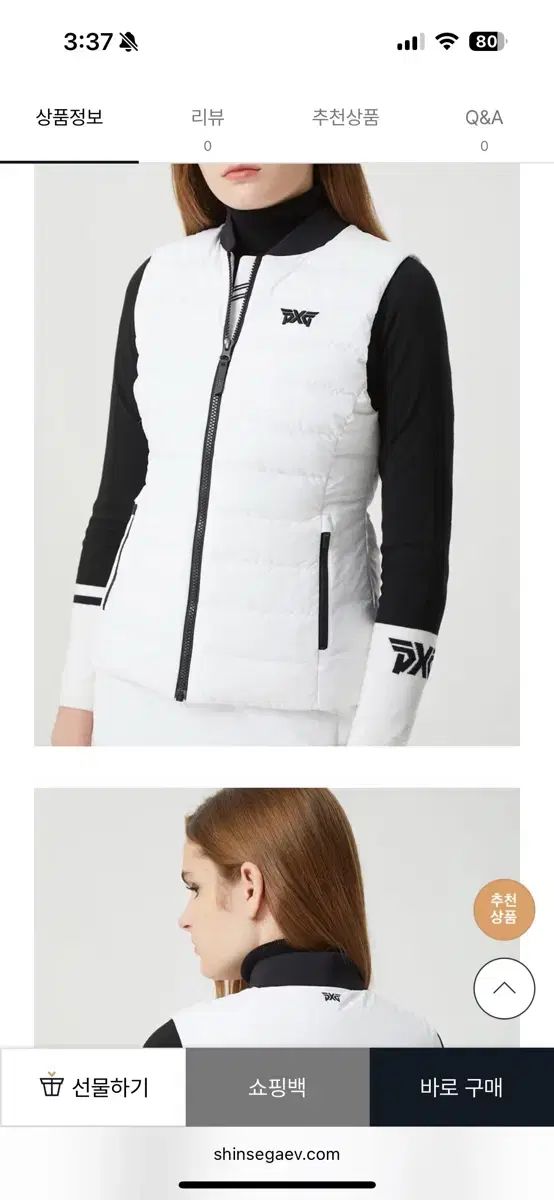Tap the round 추천상품 floating button

click(x=504, y=907)
